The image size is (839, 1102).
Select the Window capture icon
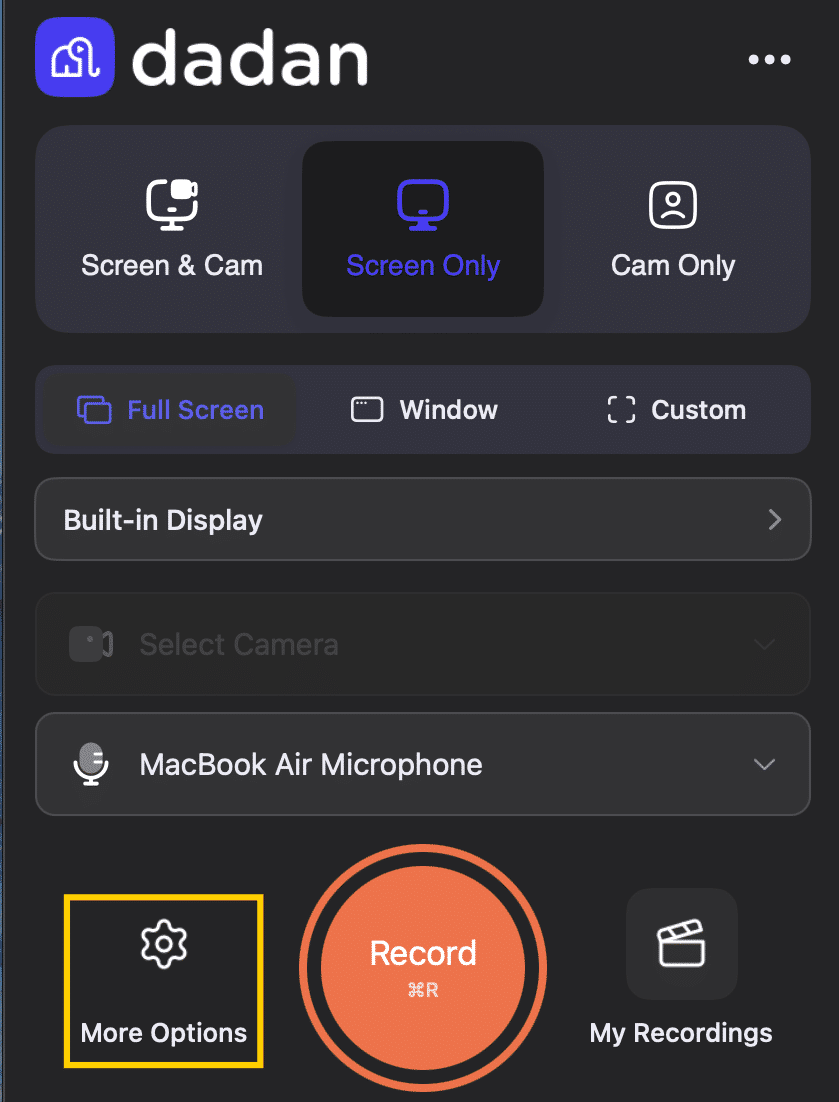click(x=366, y=409)
